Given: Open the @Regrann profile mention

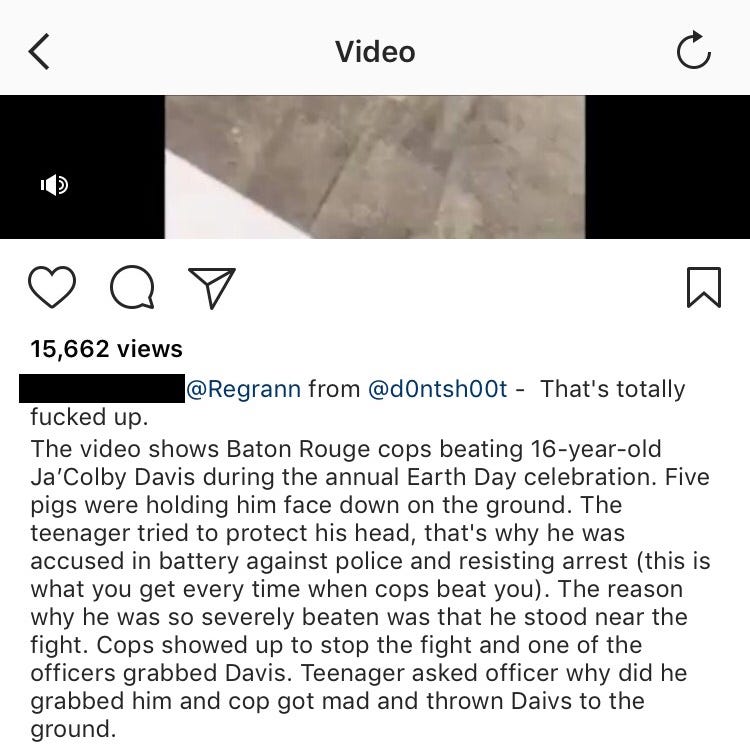Looking at the screenshot, I should tap(243, 389).
